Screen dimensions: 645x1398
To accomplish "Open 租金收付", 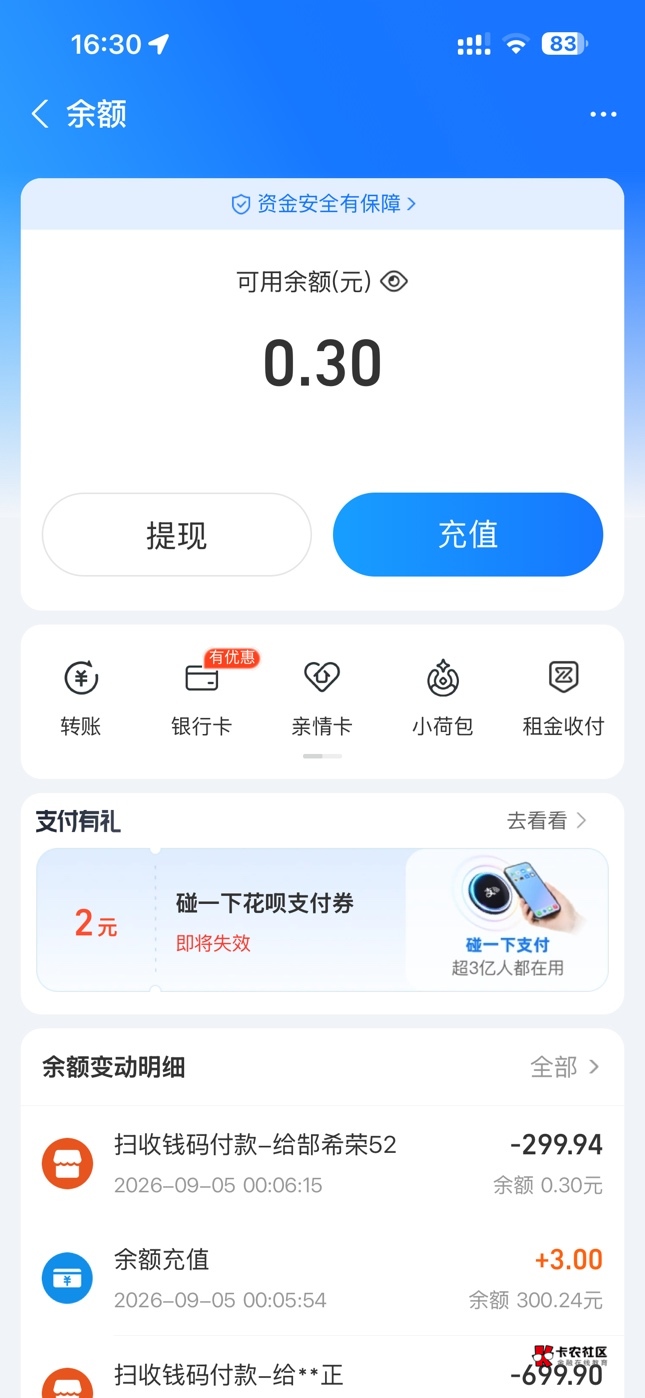I will pyautogui.click(x=563, y=698).
